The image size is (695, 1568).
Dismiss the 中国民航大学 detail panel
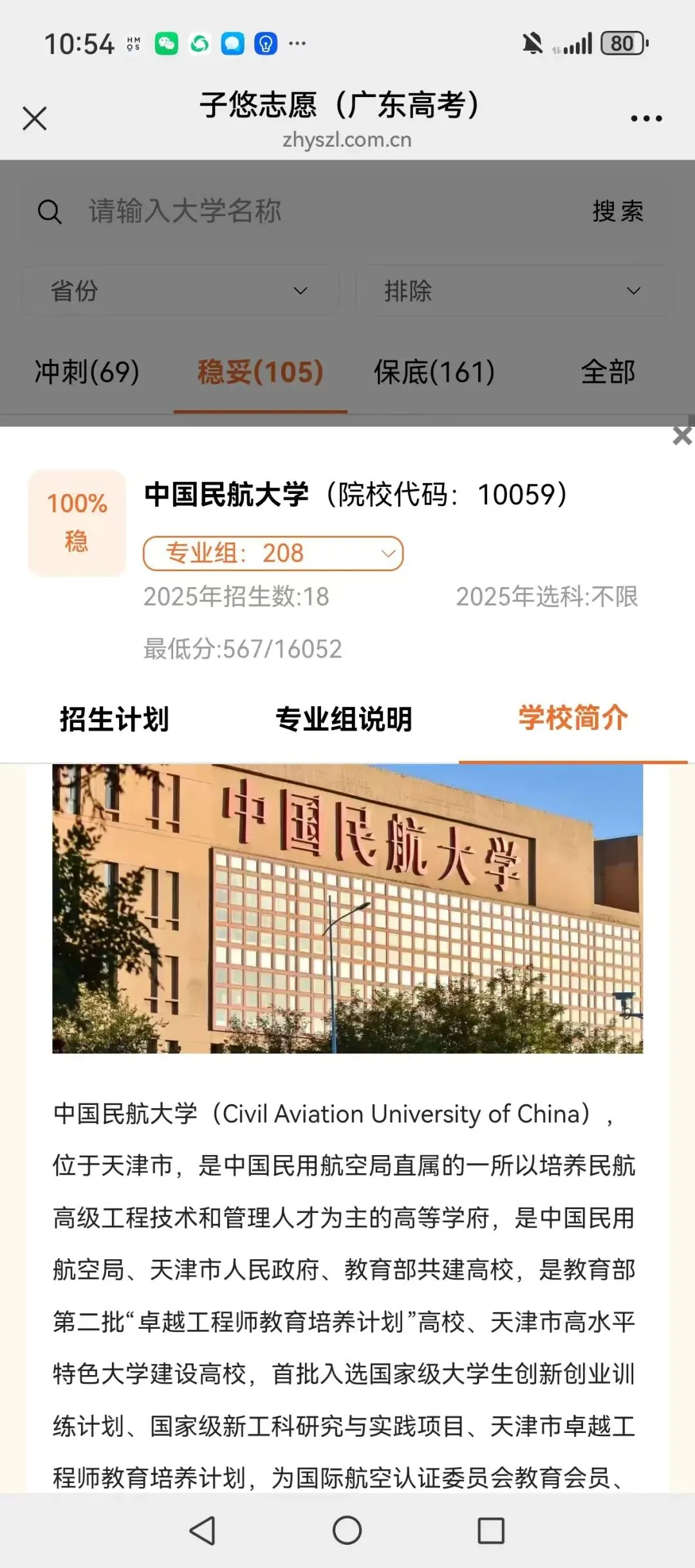pyautogui.click(x=681, y=436)
